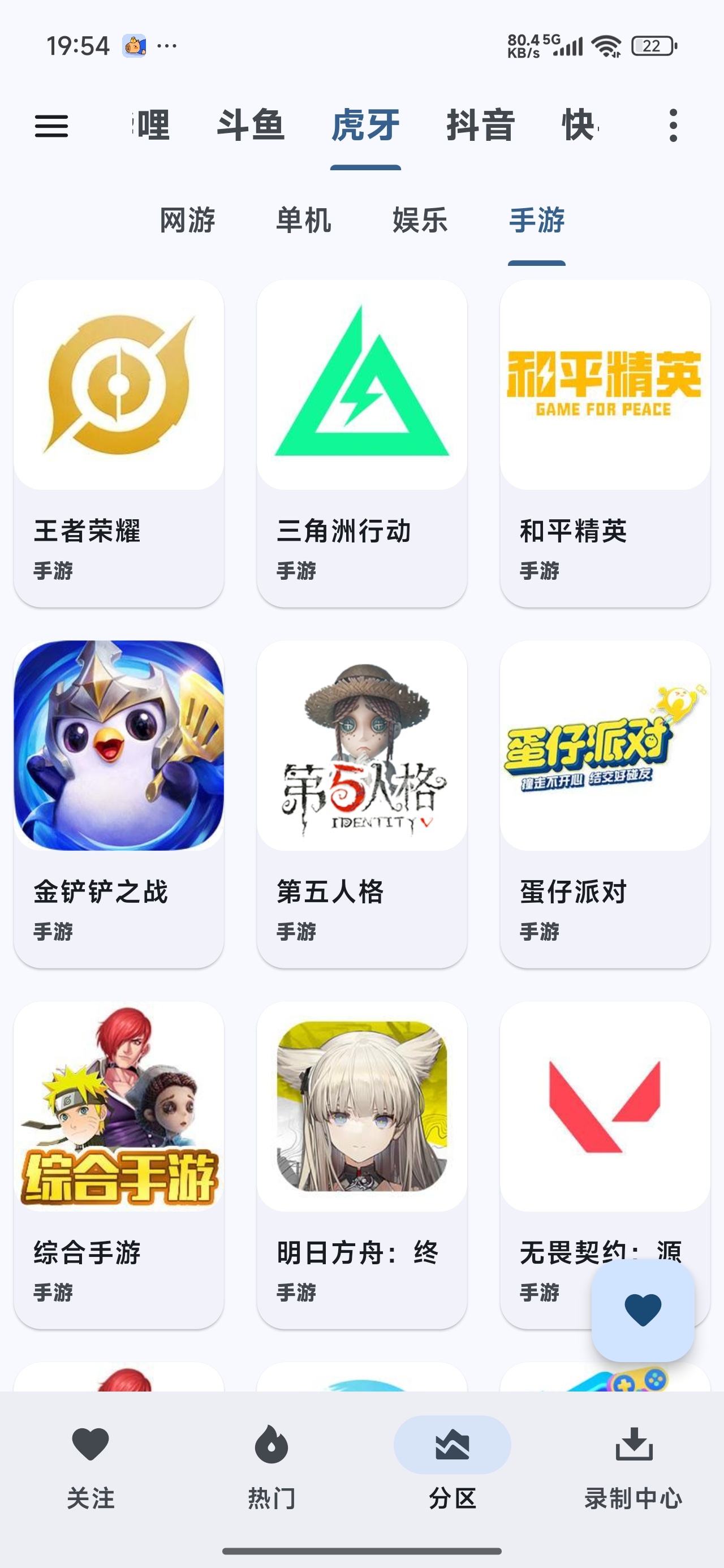Switch to the 斗鱼 platform tab
Screen dimensions: 724x1568
pos(251,126)
